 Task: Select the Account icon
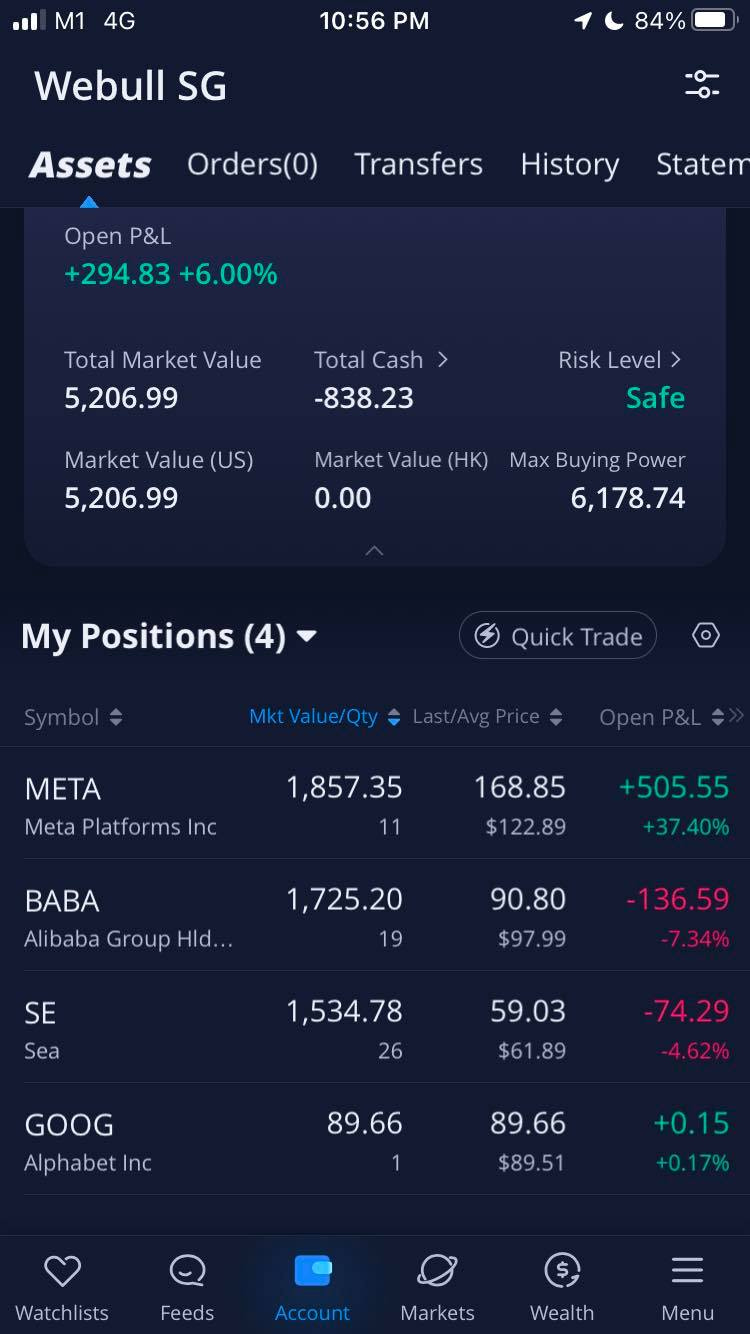(x=312, y=1268)
